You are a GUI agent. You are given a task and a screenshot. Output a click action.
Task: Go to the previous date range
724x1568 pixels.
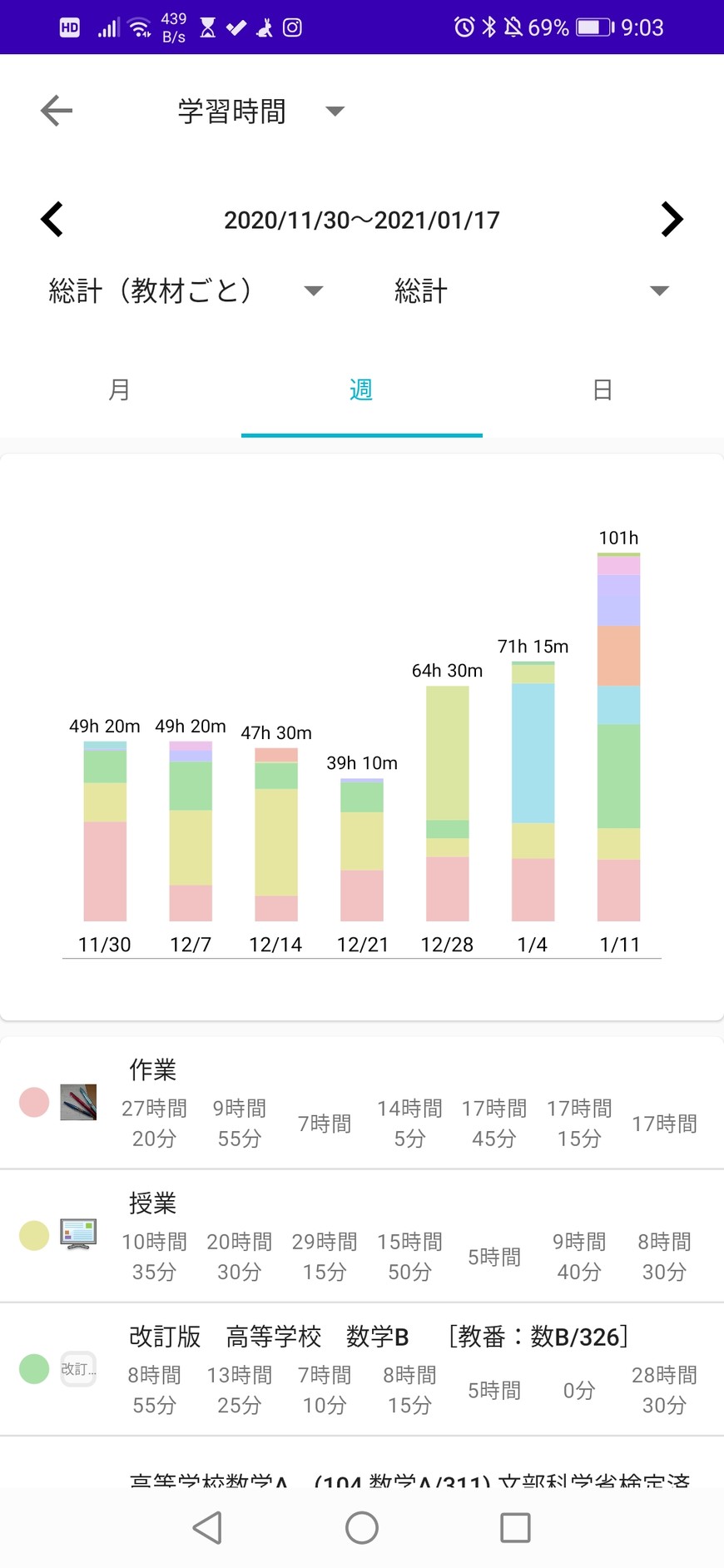[x=52, y=220]
